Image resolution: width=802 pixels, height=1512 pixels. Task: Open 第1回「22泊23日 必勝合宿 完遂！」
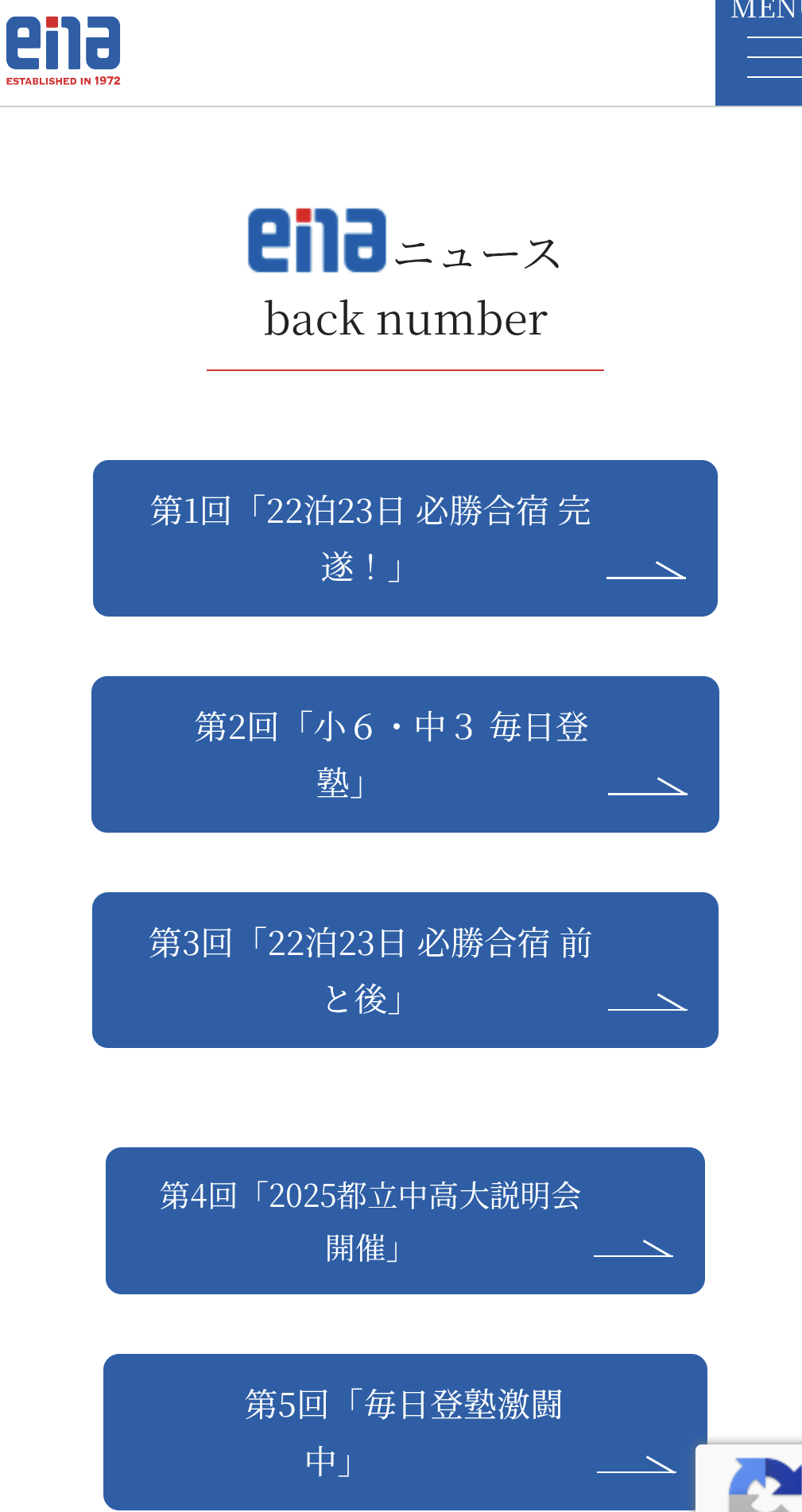pyautogui.click(x=405, y=538)
